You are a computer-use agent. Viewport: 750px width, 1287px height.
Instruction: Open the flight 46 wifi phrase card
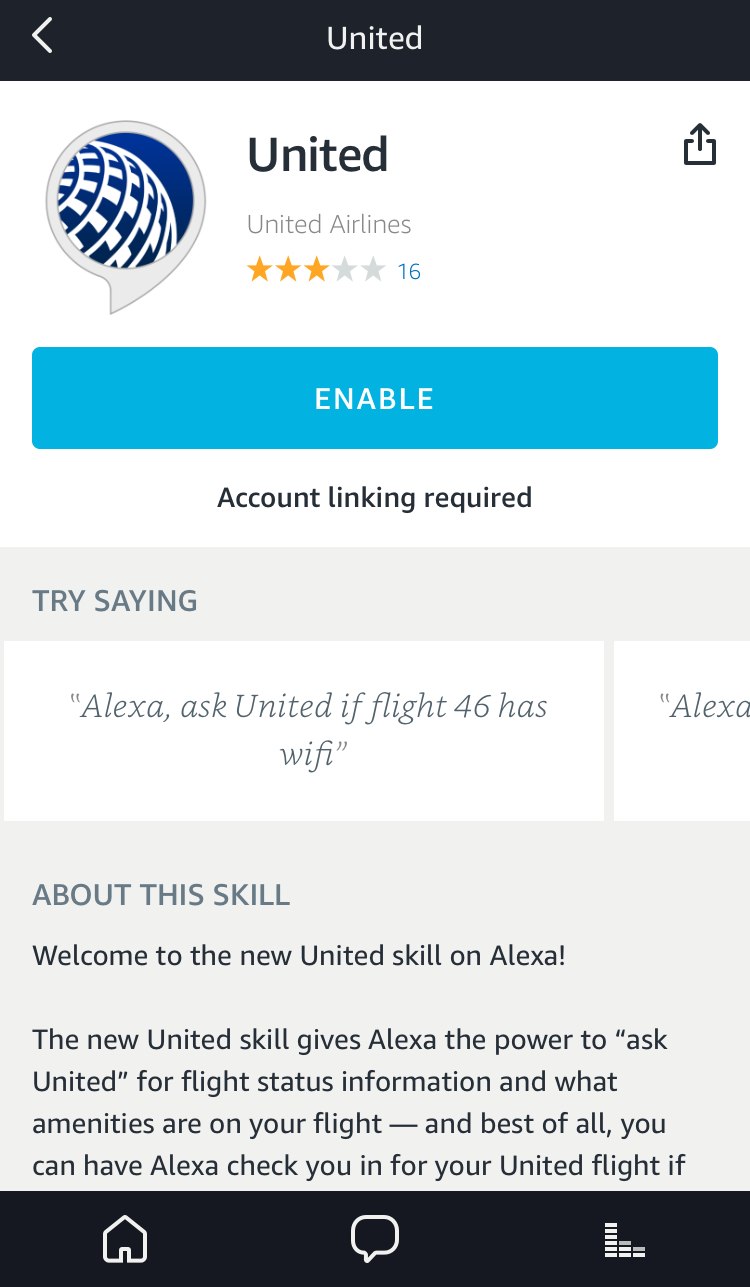[304, 731]
